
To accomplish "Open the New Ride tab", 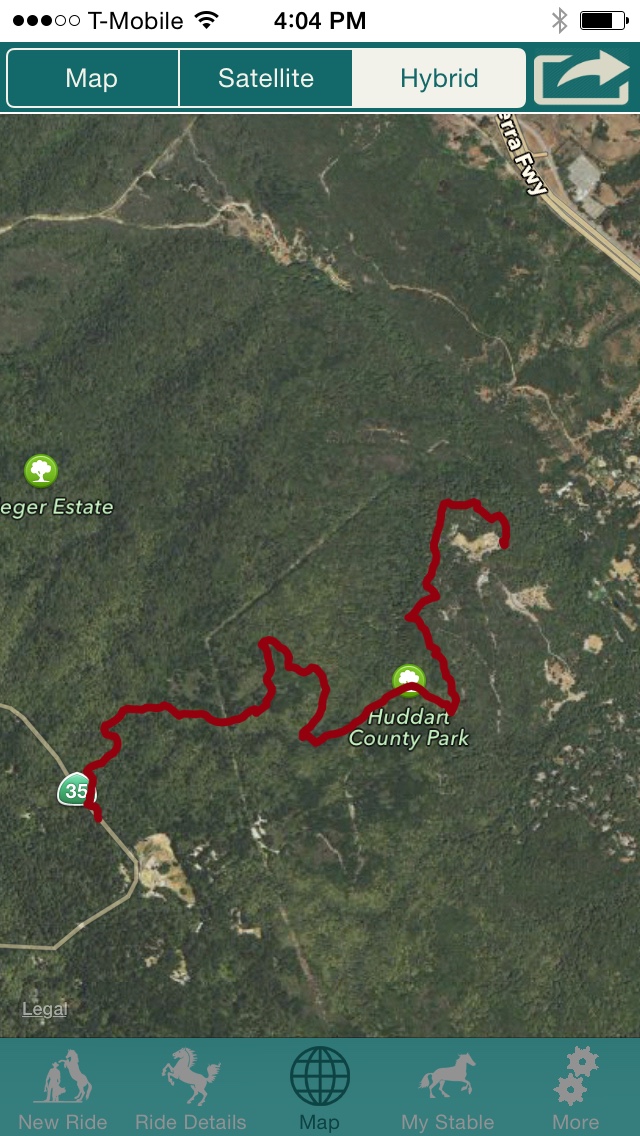I will point(62,1090).
